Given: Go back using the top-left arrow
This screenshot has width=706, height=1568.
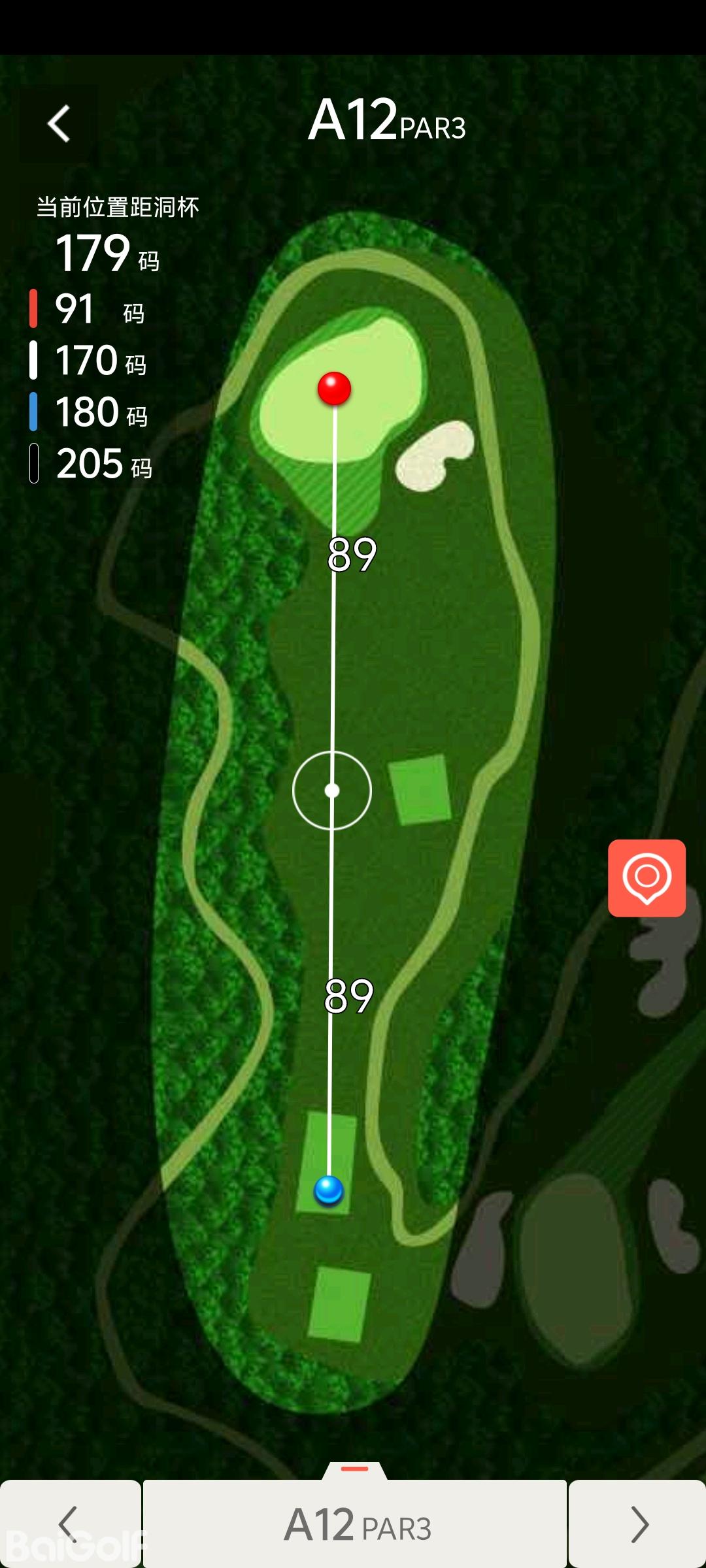Looking at the screenshot, I should (59, 123).
